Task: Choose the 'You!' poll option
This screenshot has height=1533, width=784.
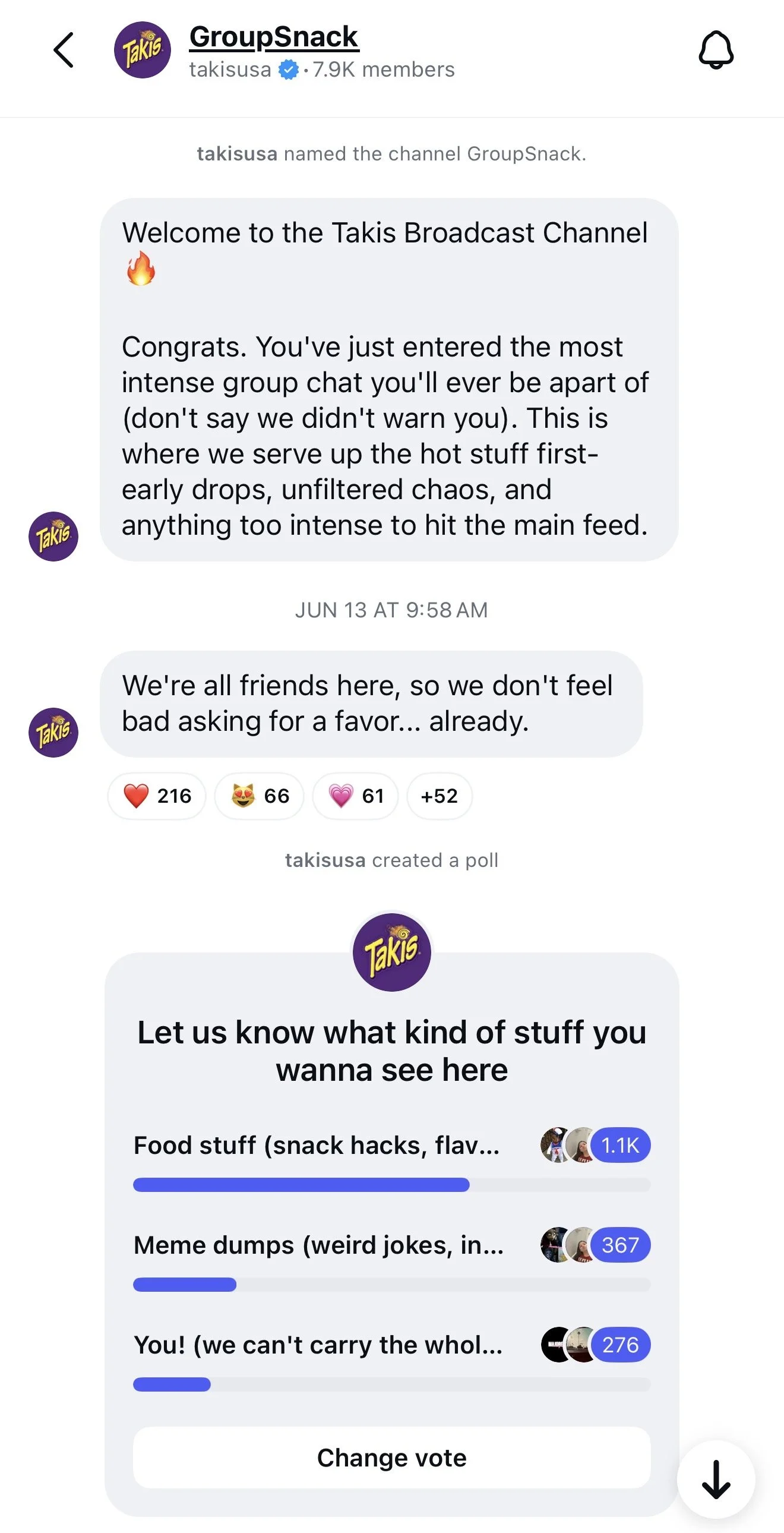Action: (x=391, y=1358)
